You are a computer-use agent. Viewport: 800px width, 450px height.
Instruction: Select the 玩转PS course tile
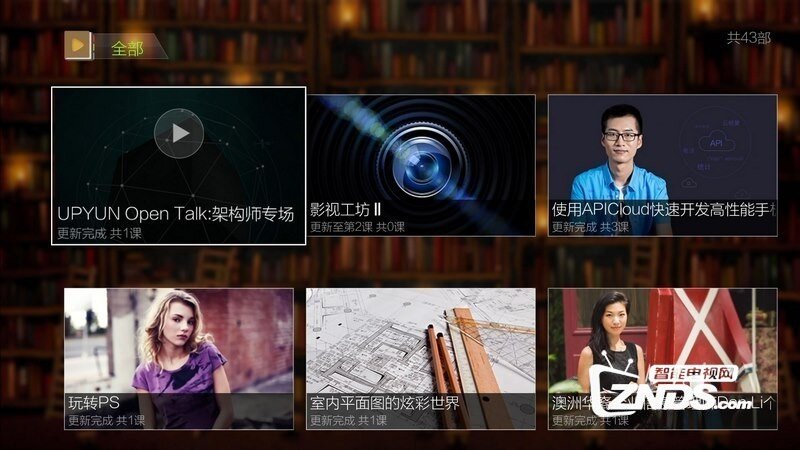point(179,358)
